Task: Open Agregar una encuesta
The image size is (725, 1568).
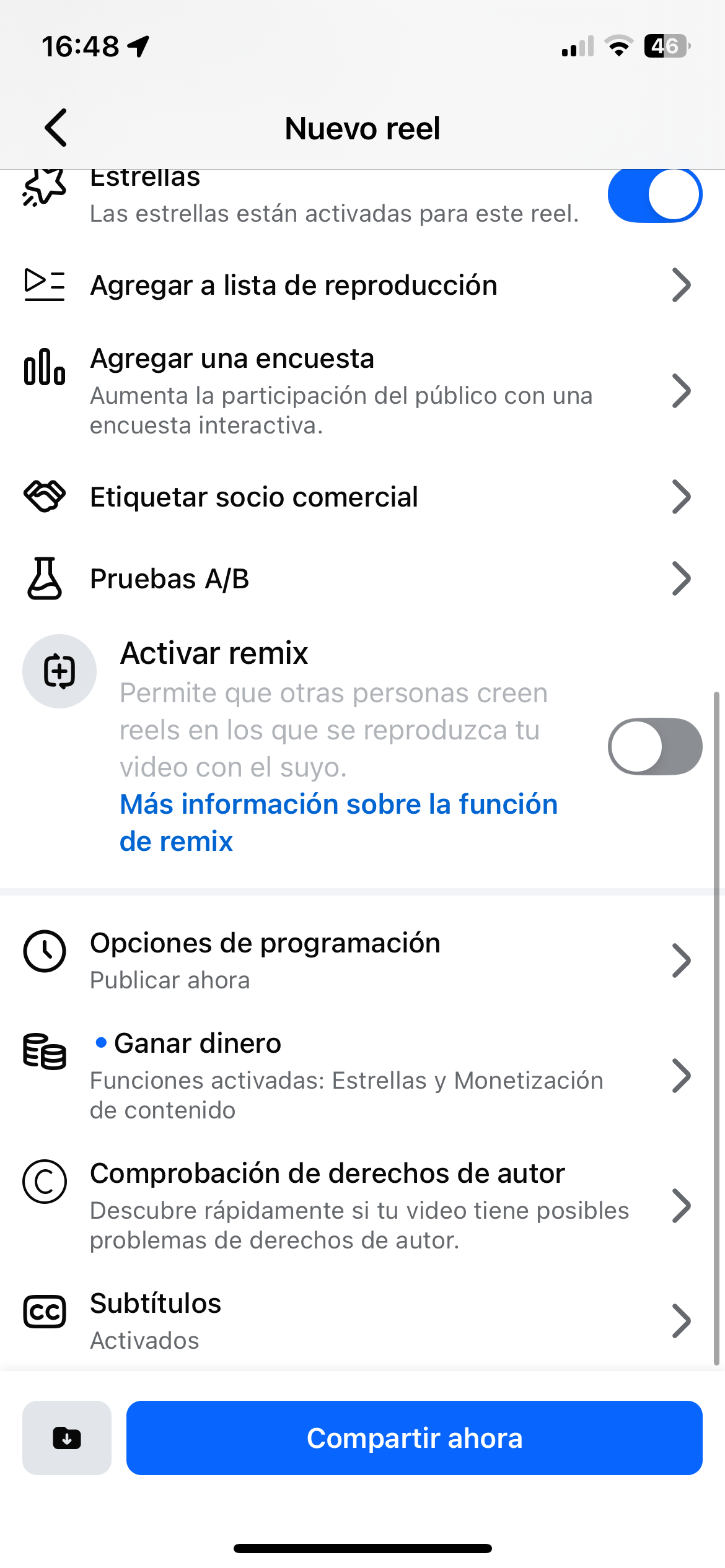Action: click(362, 391)
